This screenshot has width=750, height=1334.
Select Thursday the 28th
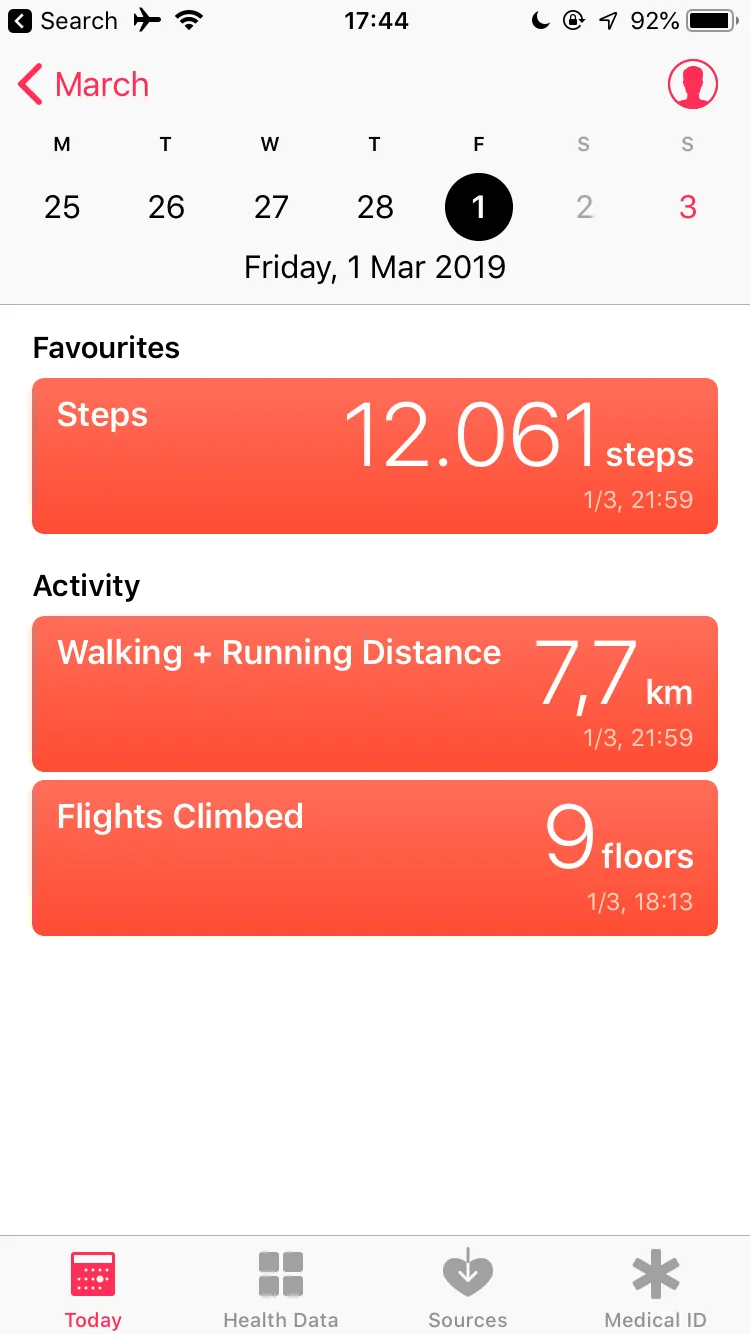pos(375,207)
